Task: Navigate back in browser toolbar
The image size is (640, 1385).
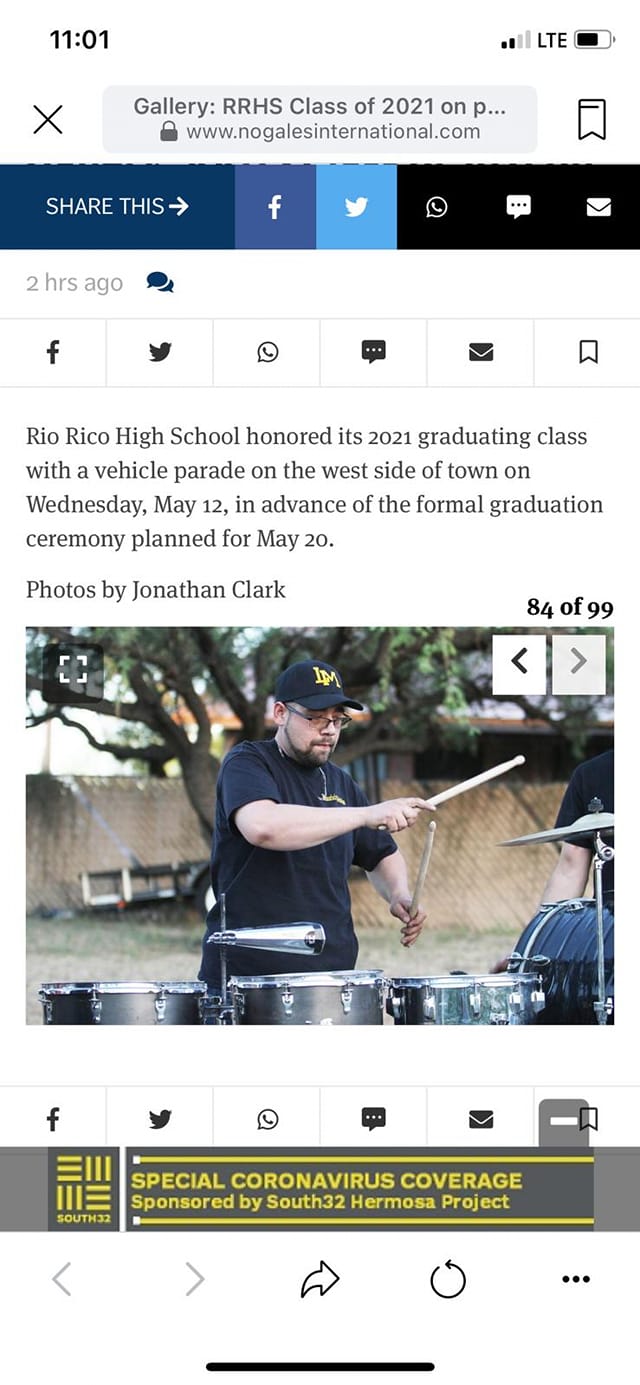Action: (62, 1279)
